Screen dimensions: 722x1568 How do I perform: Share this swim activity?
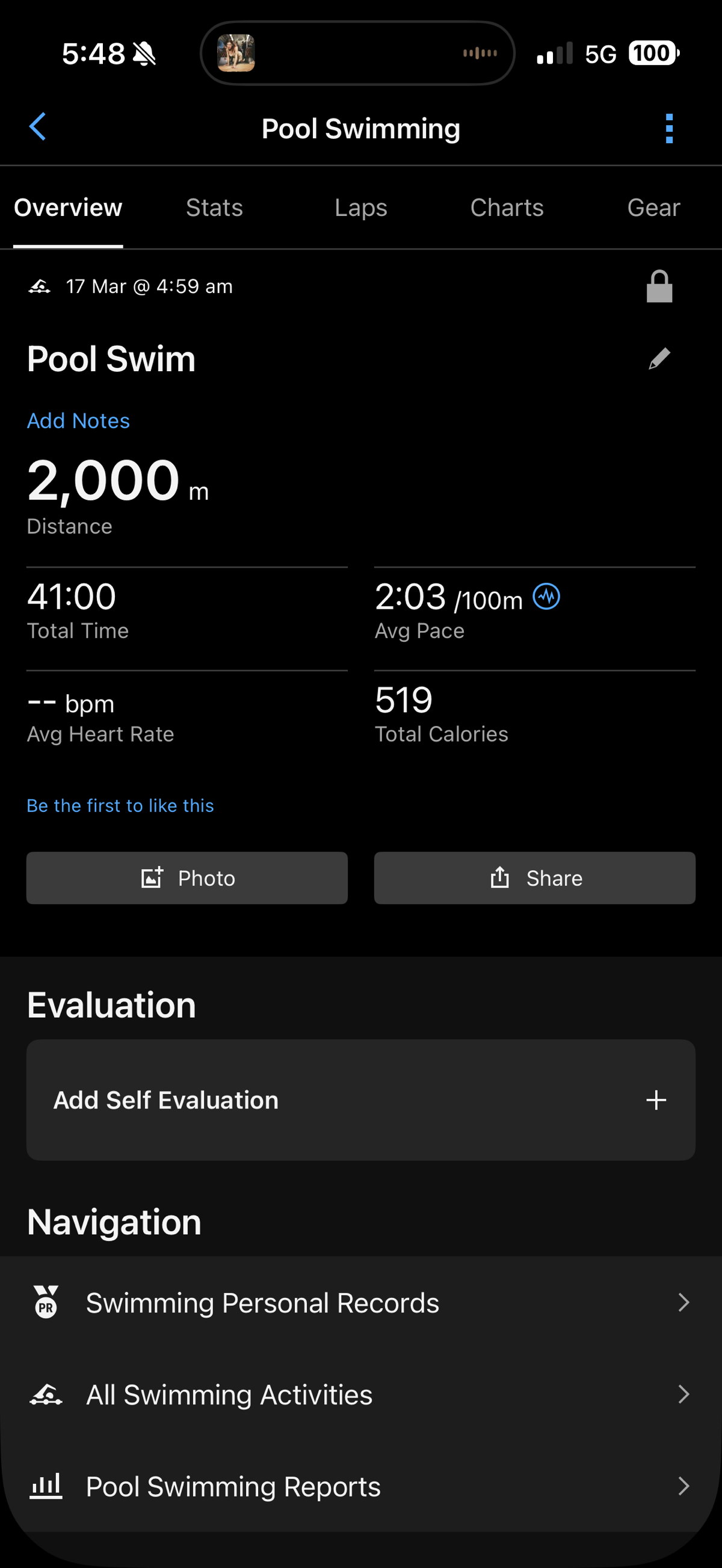click(534, 878)
